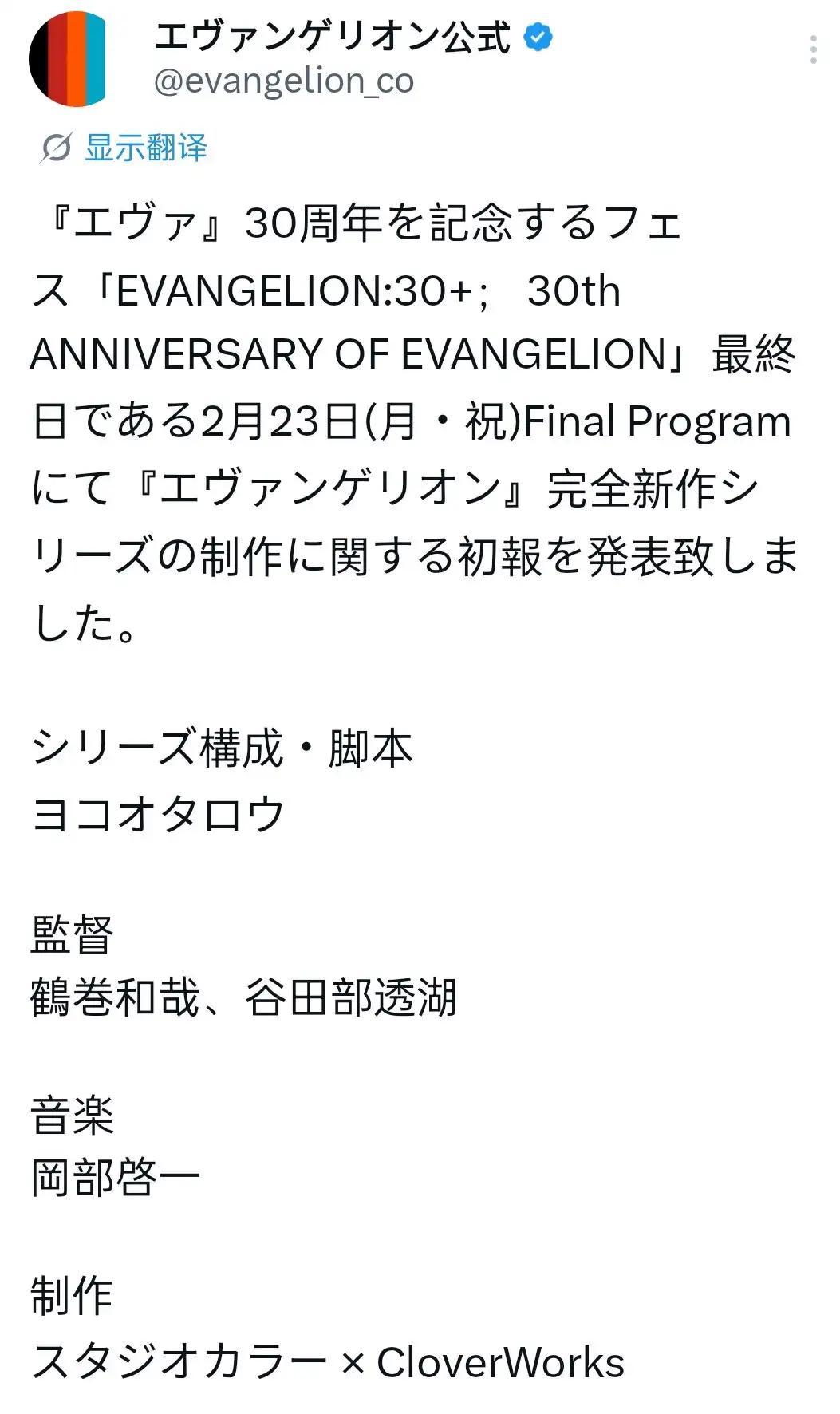Screen dimensions: 840x1414
Task: Open the tweet's three-dot overflow menu
Action: [x=813, y=49]
